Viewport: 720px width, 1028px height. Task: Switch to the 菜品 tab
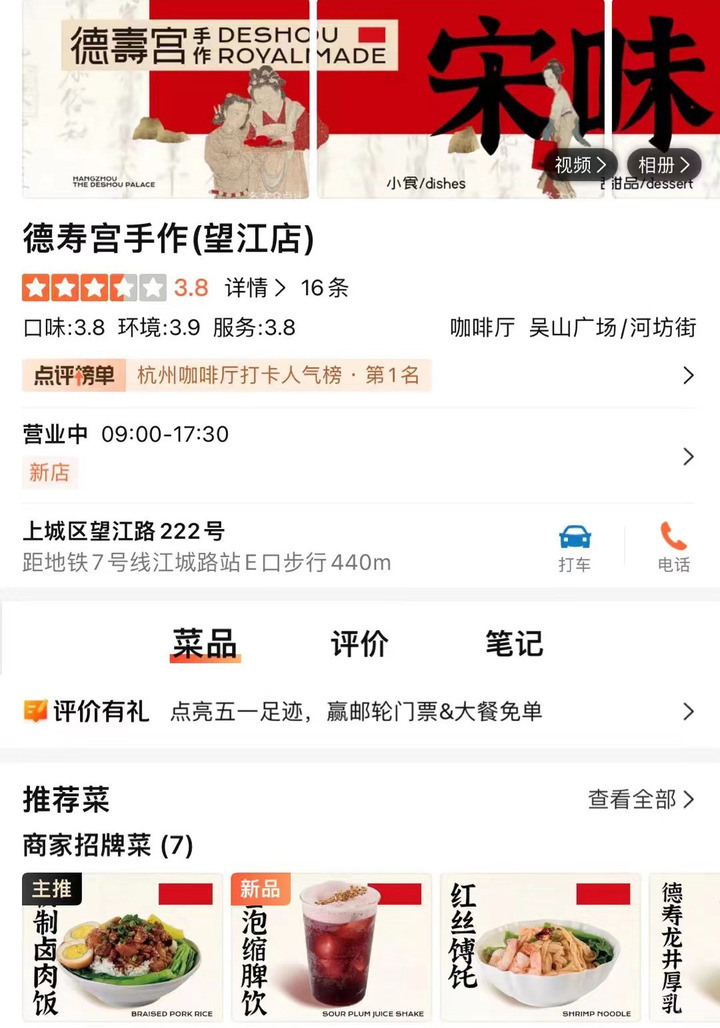click(205, 644)
